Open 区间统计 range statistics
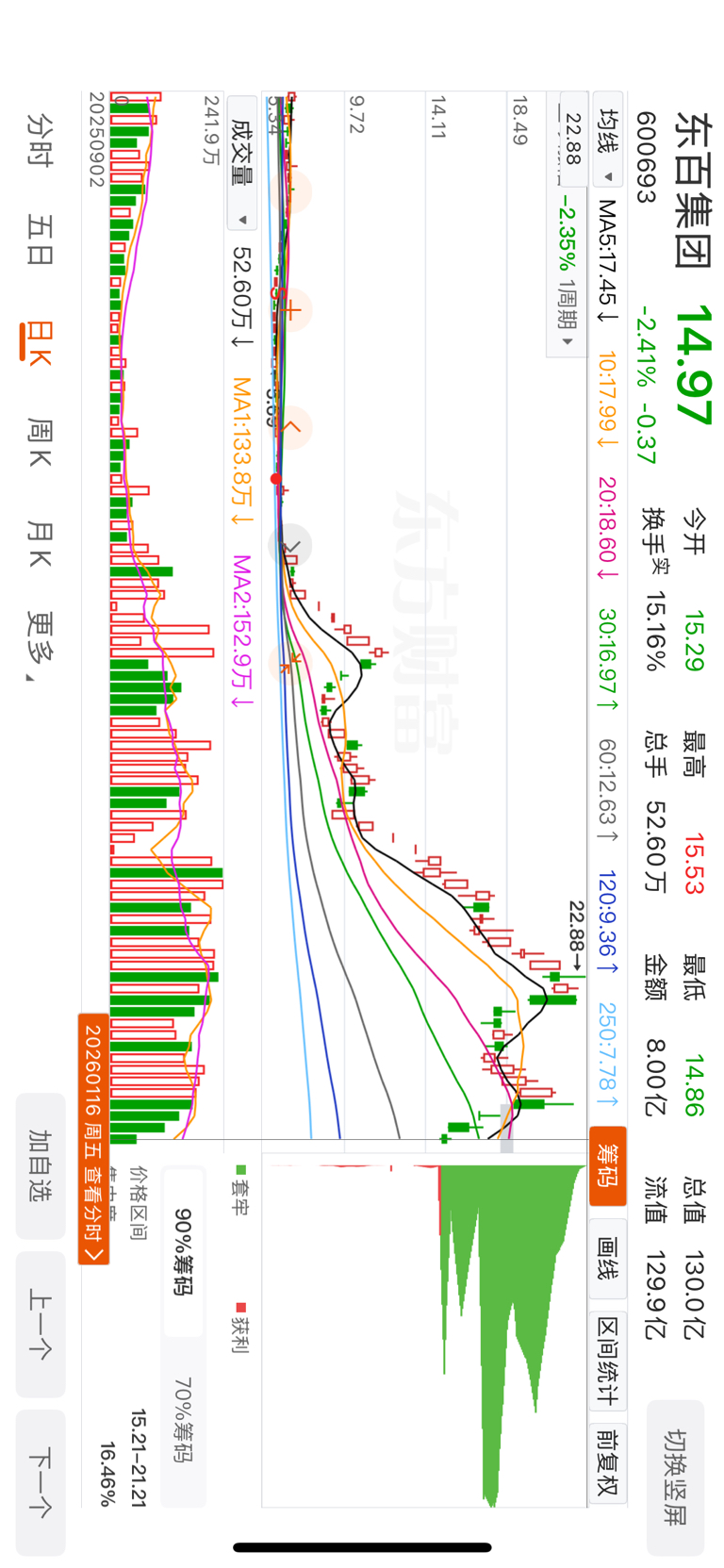Screen dimensions: 724x1568 608,1359
